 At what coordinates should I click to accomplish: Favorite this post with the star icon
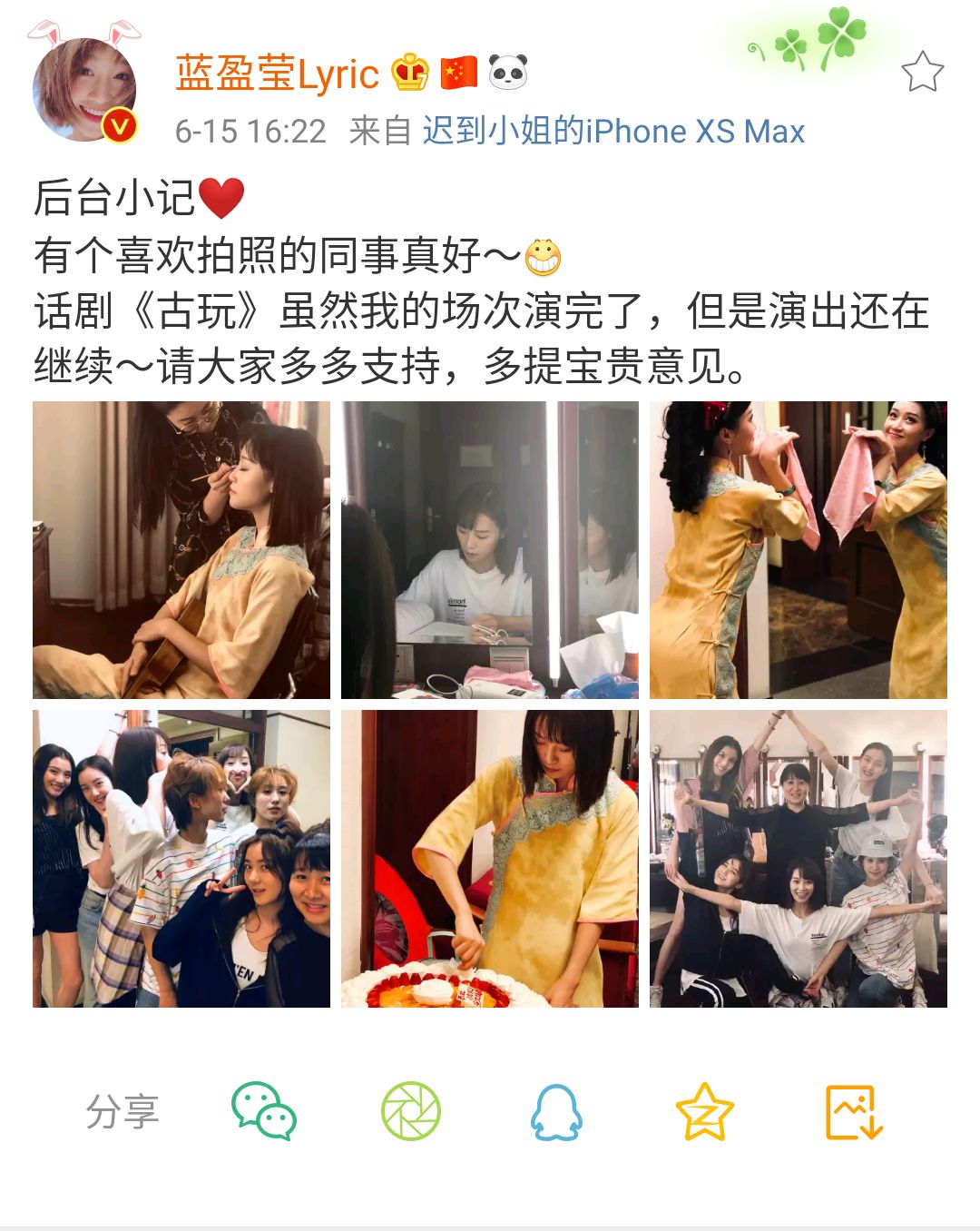pyautogui.click(x=922, y=72)
